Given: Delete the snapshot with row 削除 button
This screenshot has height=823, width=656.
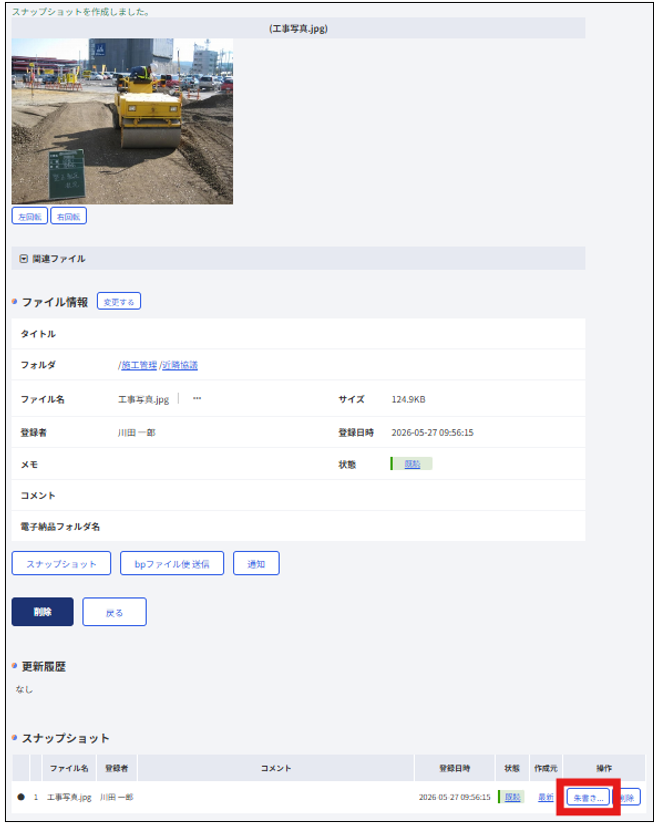Looking at the screenshot, I should tap(628, 798).
